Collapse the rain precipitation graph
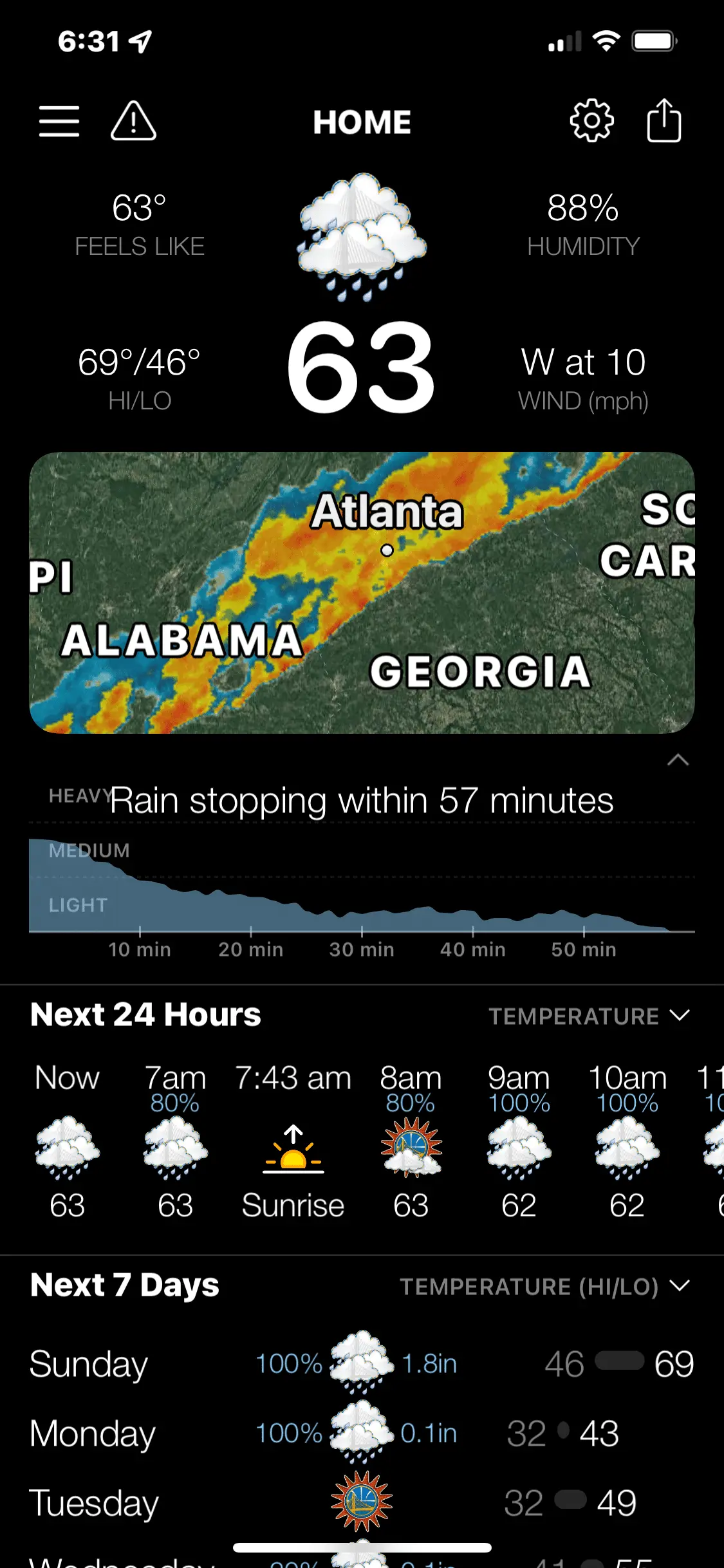The width and height of the screenshot is (724, 1568). pos(678,760)
